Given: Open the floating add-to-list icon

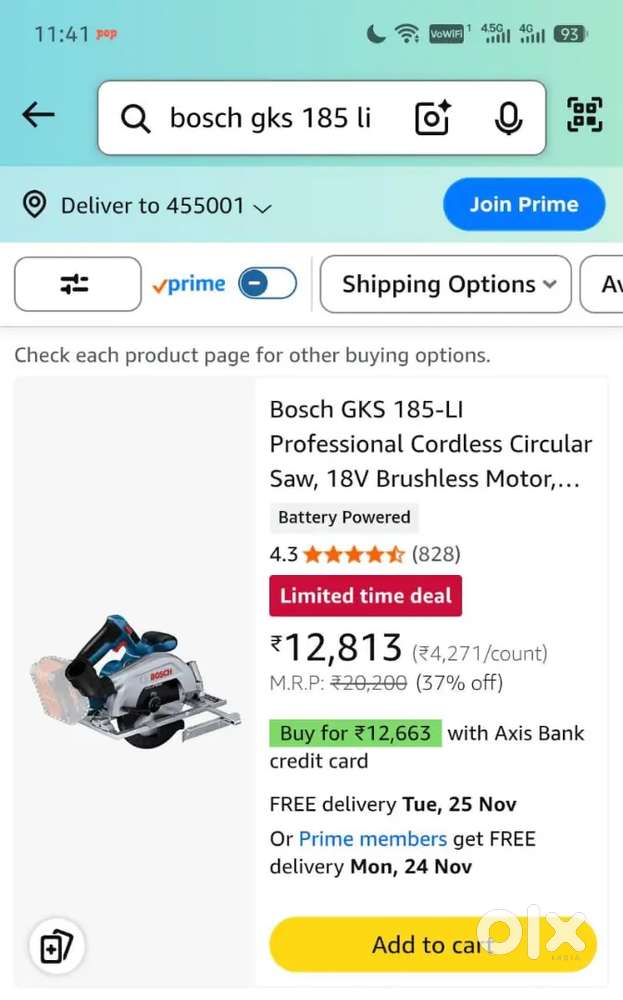Looking at the screenshot, I should point(57,945).
